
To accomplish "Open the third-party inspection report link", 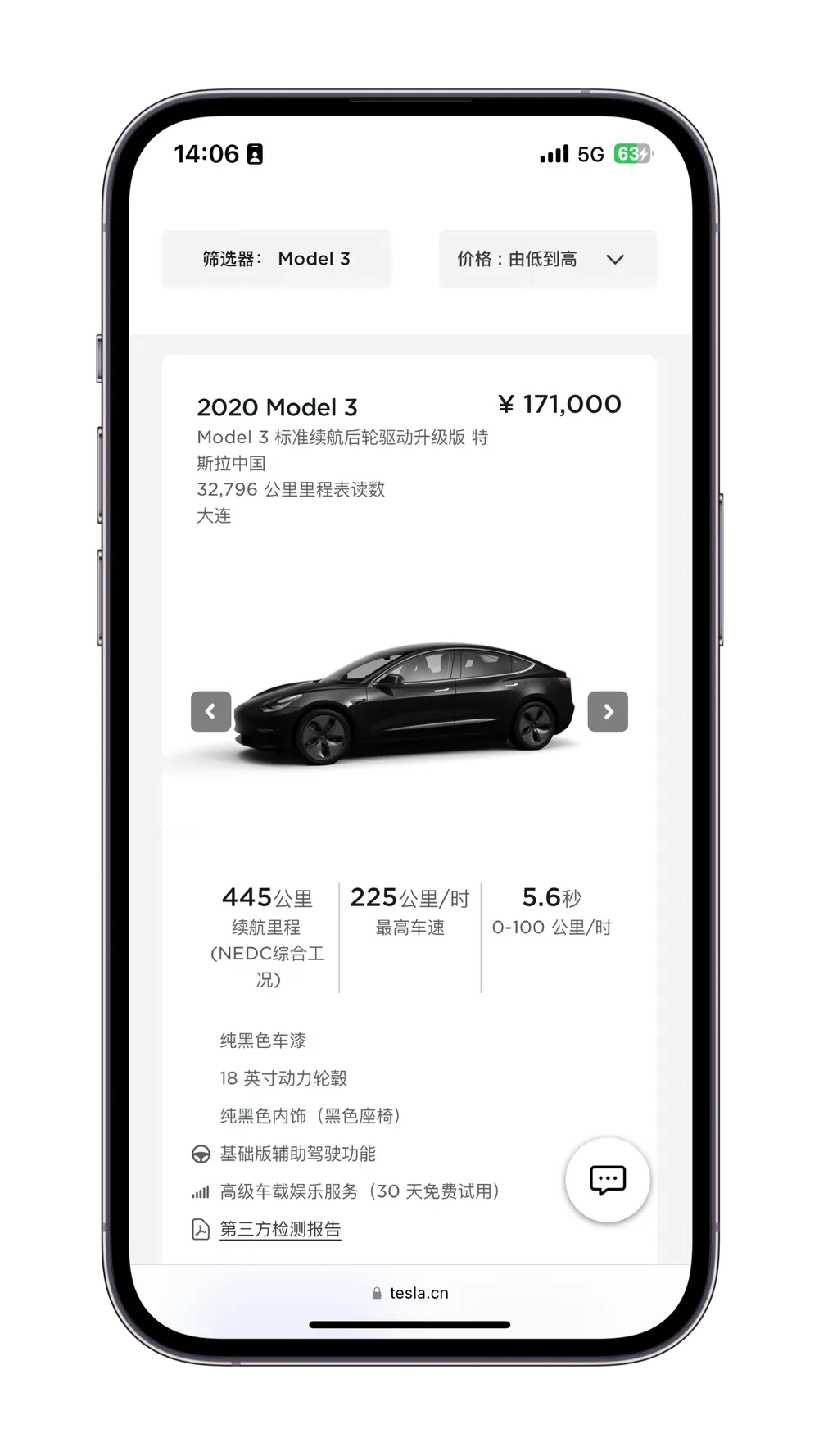I will [280, 1229].
